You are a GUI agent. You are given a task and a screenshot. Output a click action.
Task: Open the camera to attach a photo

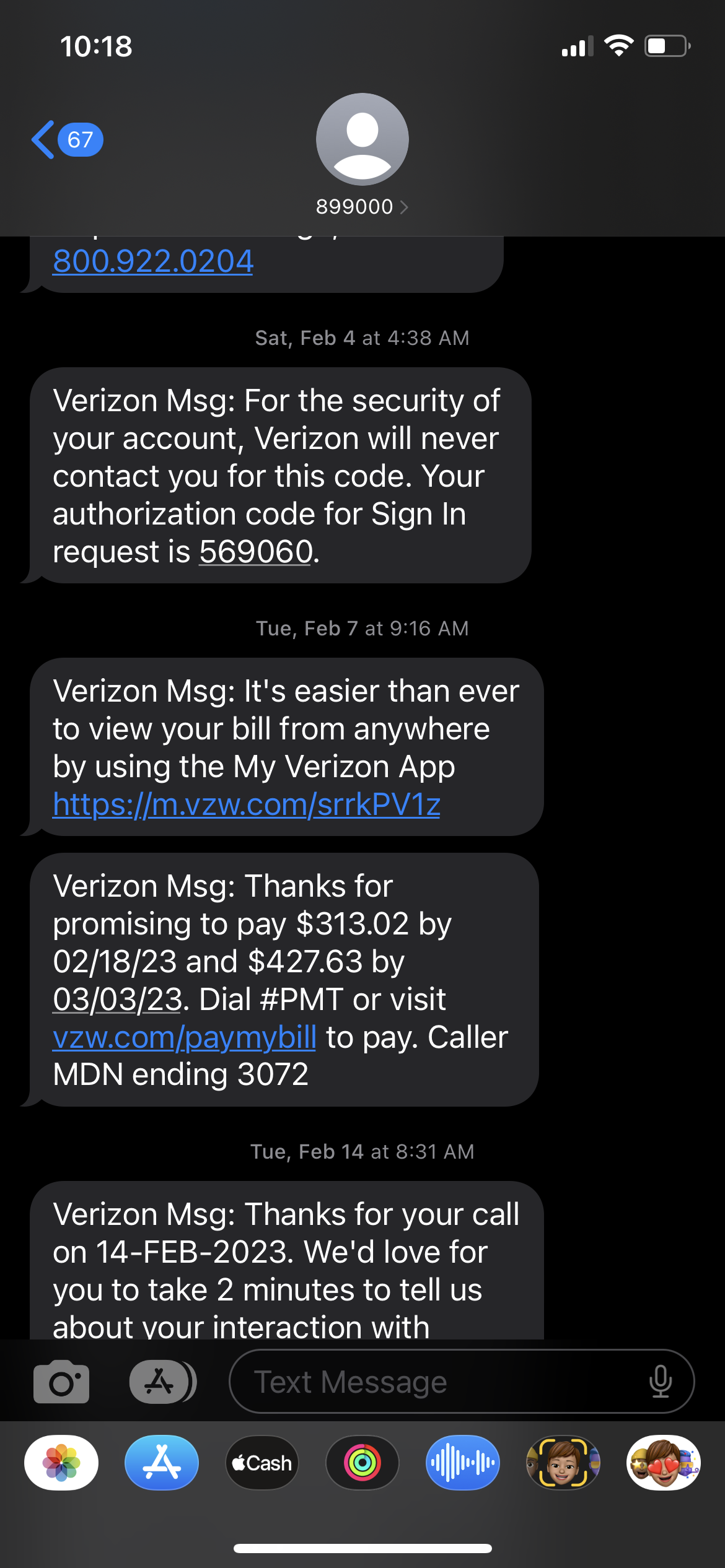tap(61, 1382)
